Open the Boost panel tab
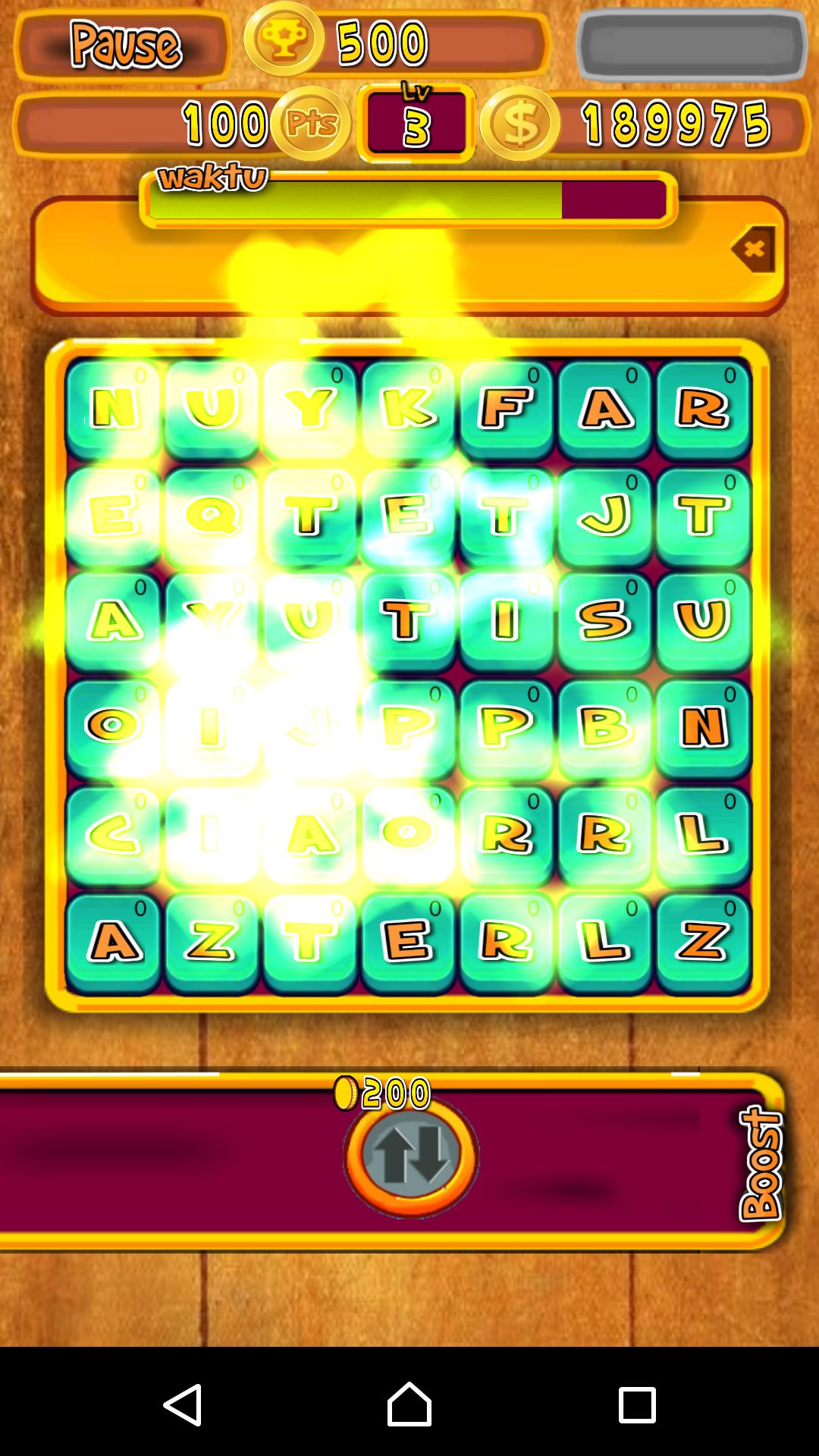Image resolution: width=819 pixels, height=1456 pixels. (761, 1162)
